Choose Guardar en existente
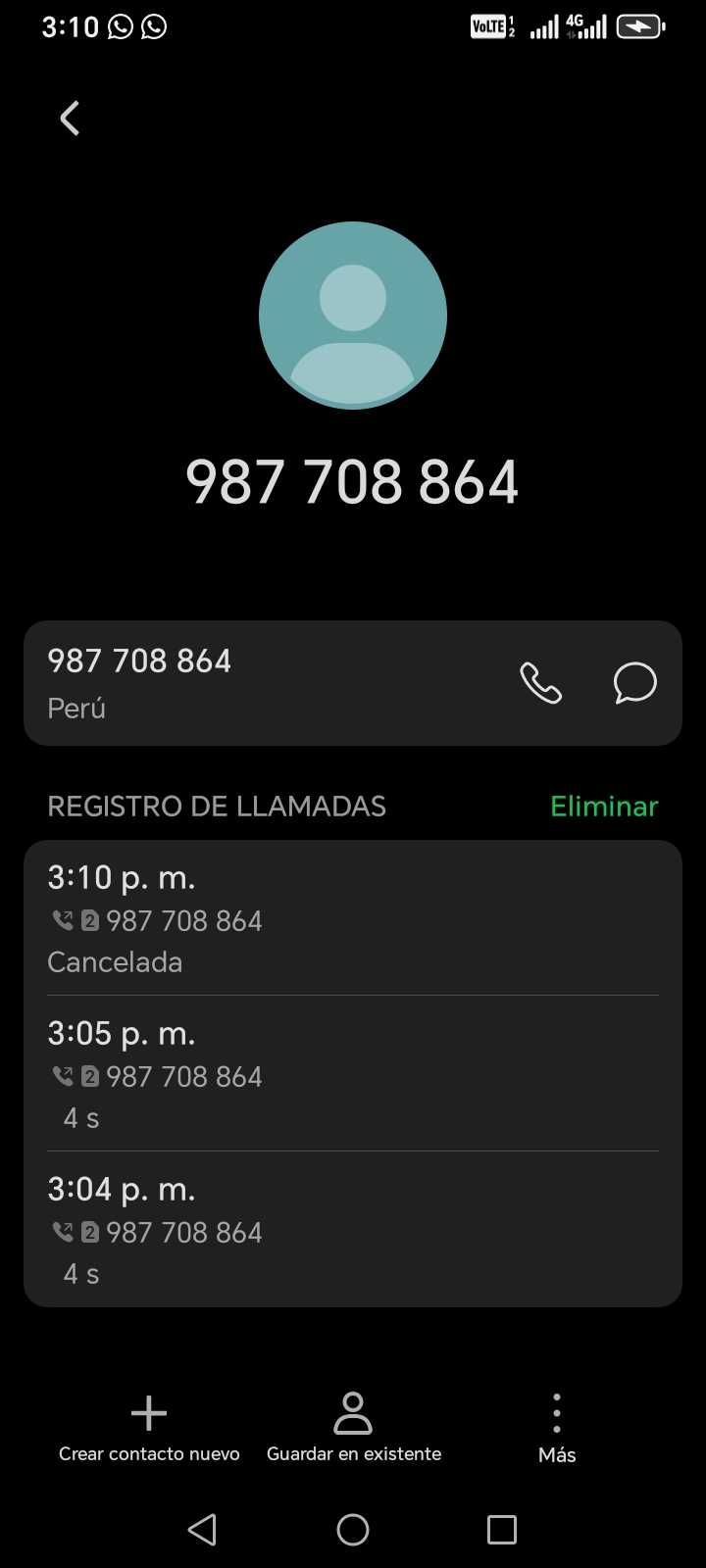This screenshot has width=706, height=1568. pos(353,1429)
